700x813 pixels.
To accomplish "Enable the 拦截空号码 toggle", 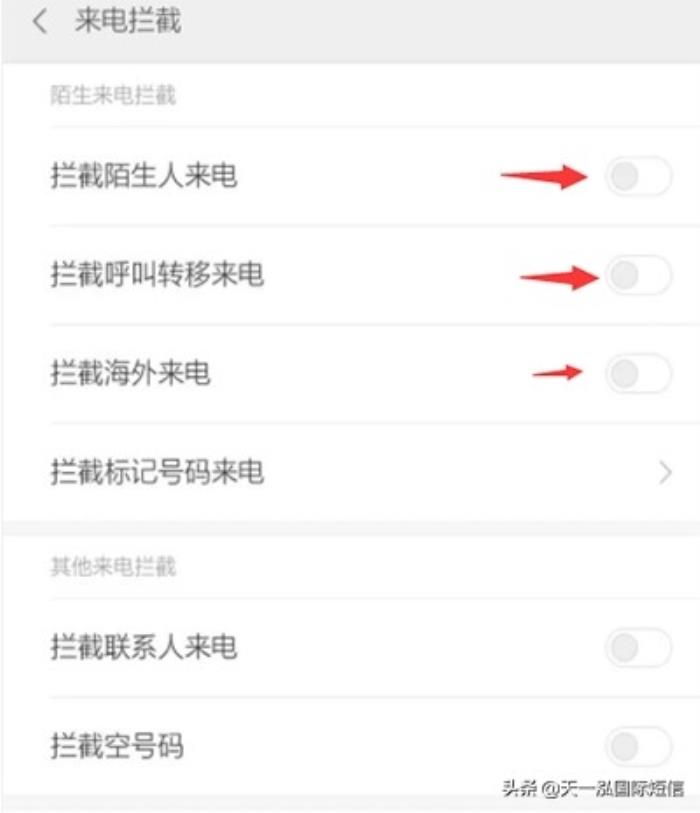I will tap(637, 746).
